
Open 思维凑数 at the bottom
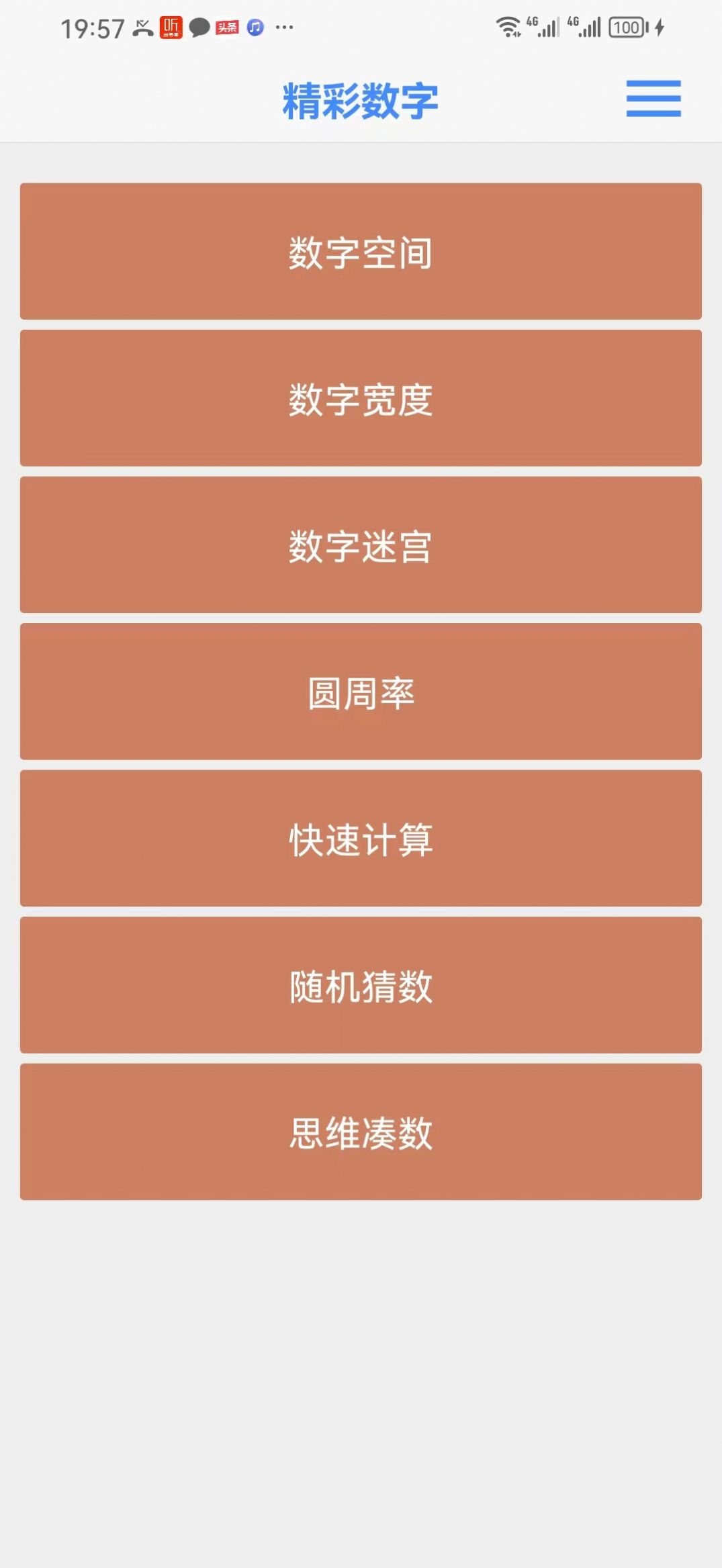click(361, 1134)
